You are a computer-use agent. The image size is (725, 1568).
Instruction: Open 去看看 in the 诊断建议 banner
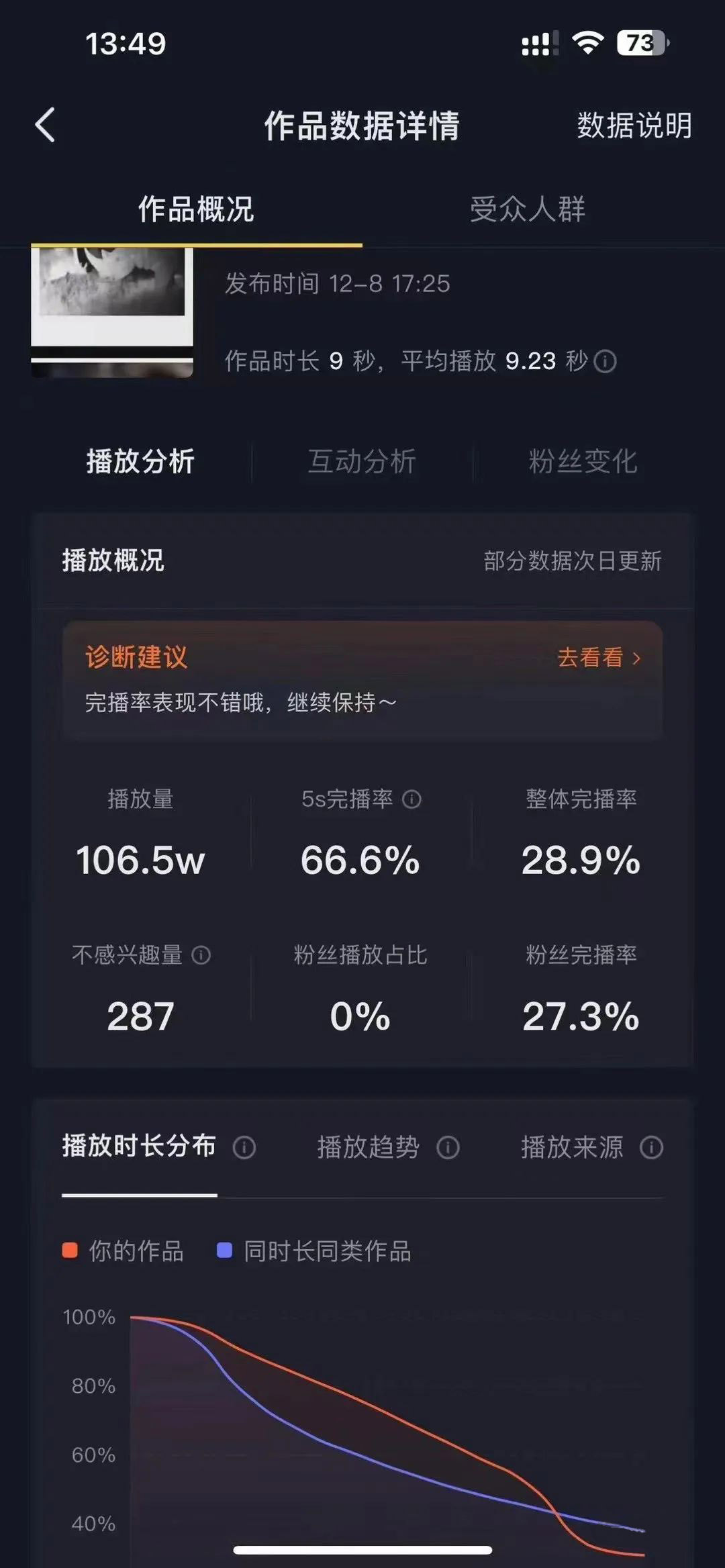(599, 657)
